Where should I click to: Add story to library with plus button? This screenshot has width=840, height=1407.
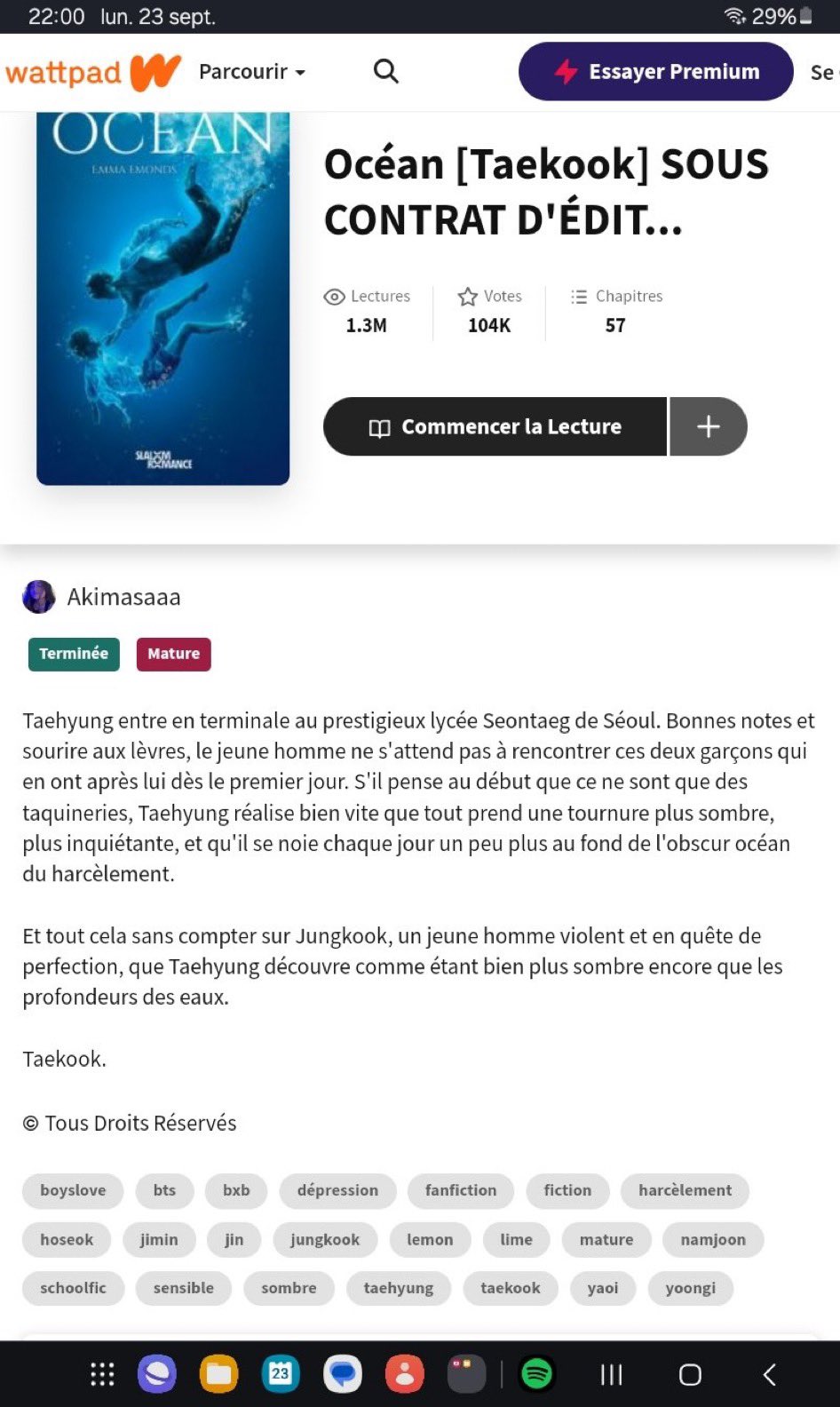pos(708,426)
